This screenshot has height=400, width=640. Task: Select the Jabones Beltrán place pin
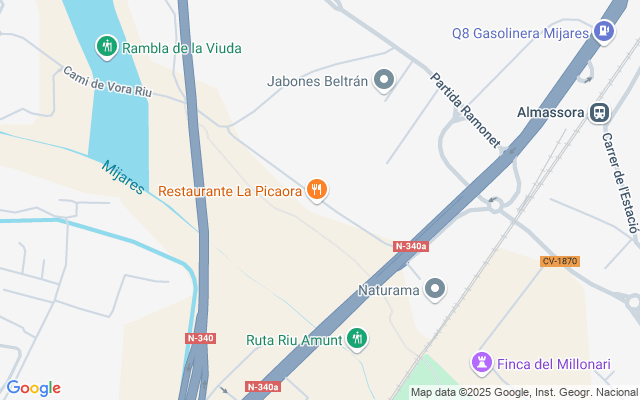384,80
